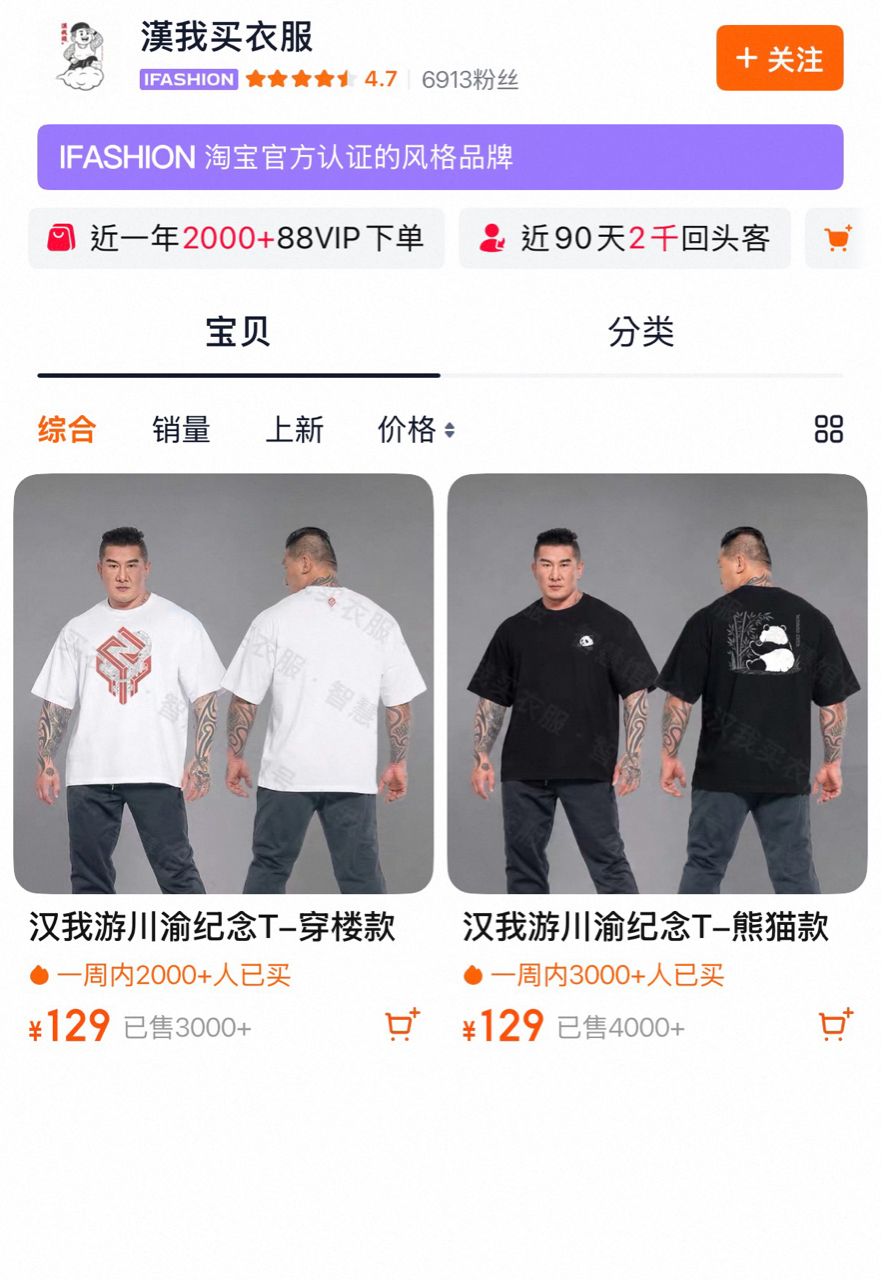The height and width of the screenshot is (1280, 882).
Task: Toggle the grid layout view icon
Action: tap(829, 430)
